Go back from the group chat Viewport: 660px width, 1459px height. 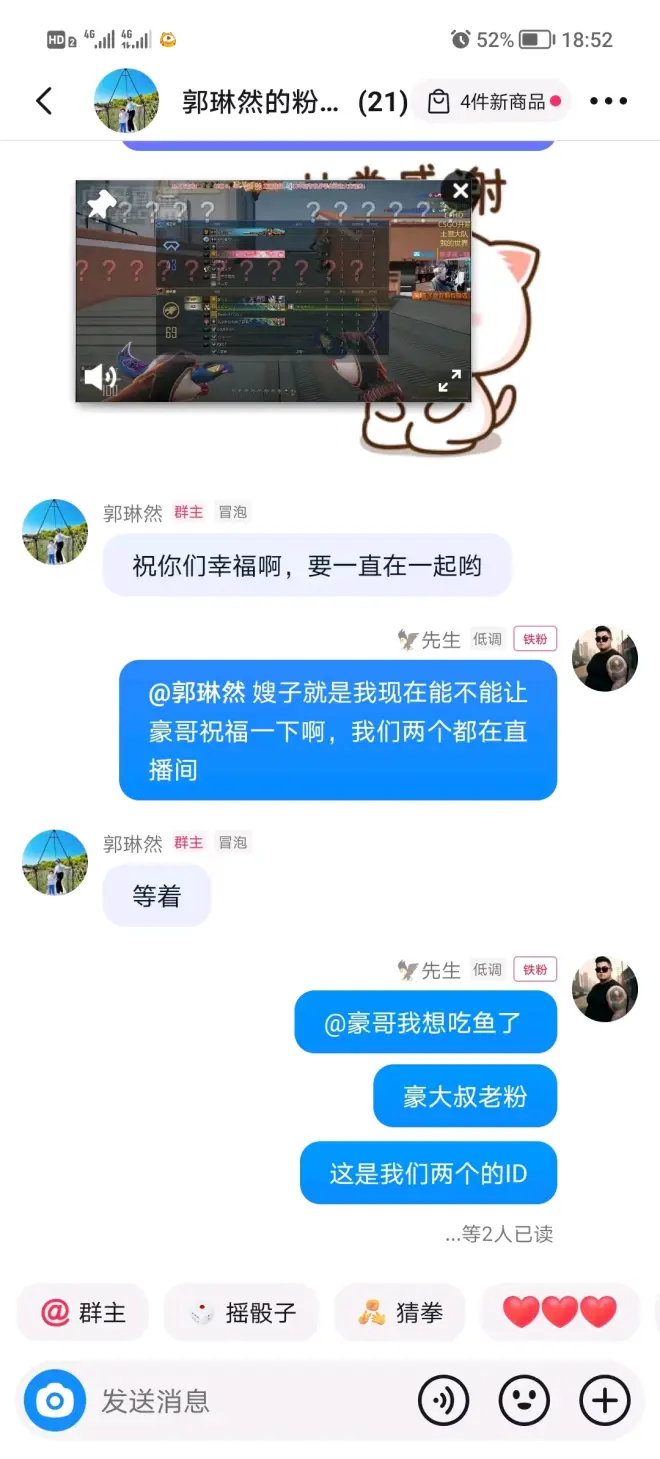click(x=44, y=101)
